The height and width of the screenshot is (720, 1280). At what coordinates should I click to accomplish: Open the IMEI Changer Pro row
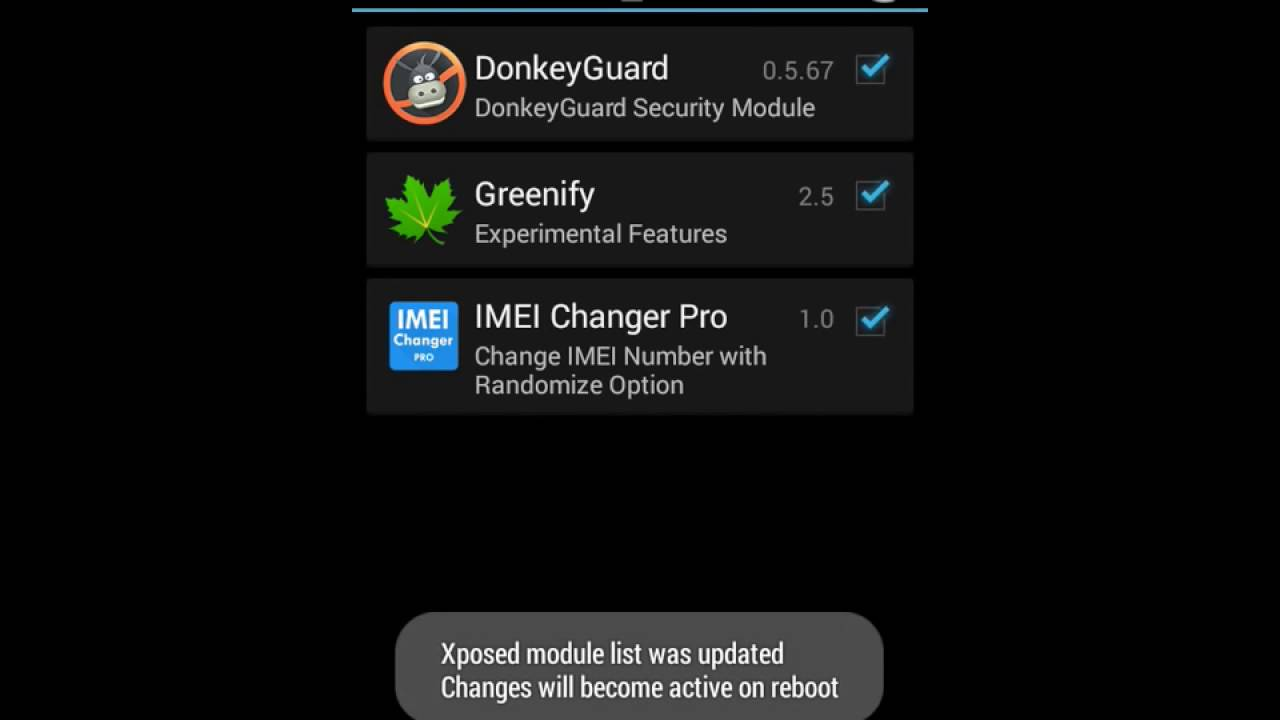pos(600,347)
